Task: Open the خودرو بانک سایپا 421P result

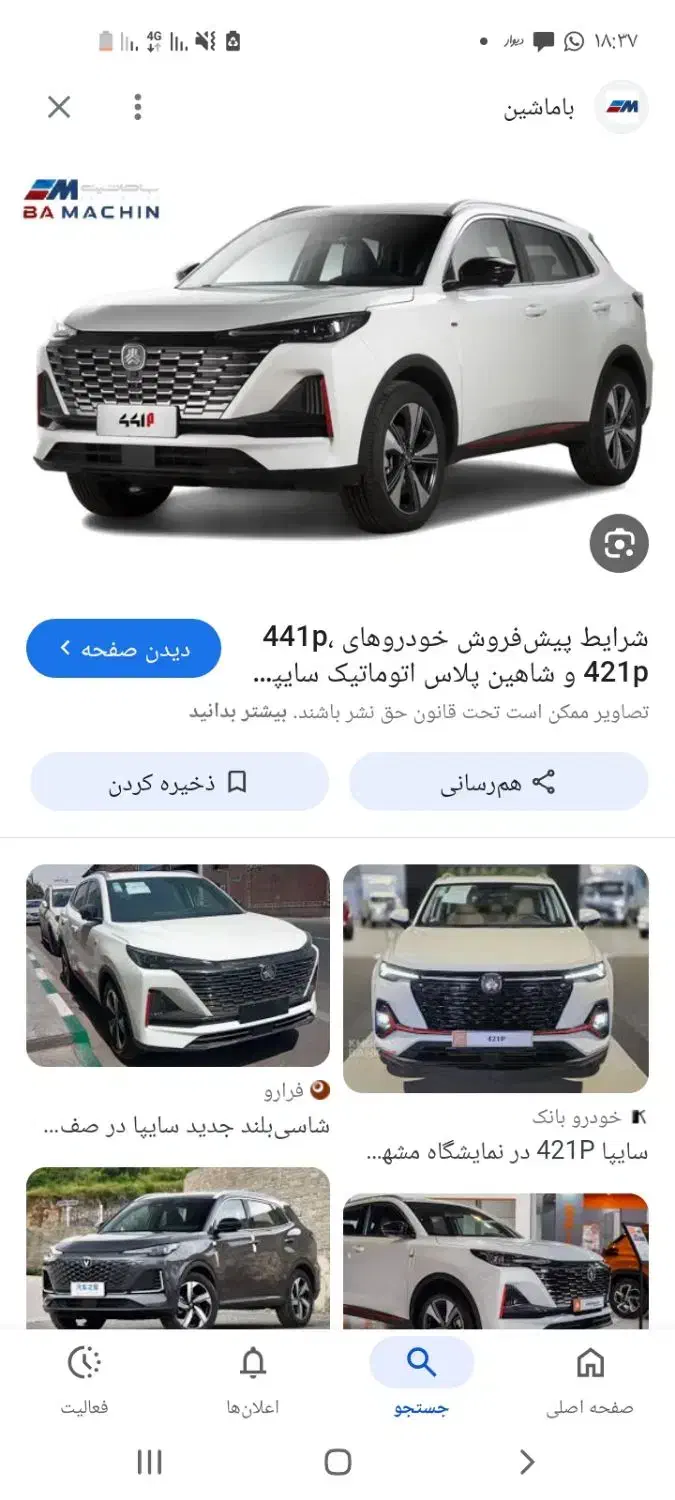Action: pyautogui.click(x=496, y=978)
